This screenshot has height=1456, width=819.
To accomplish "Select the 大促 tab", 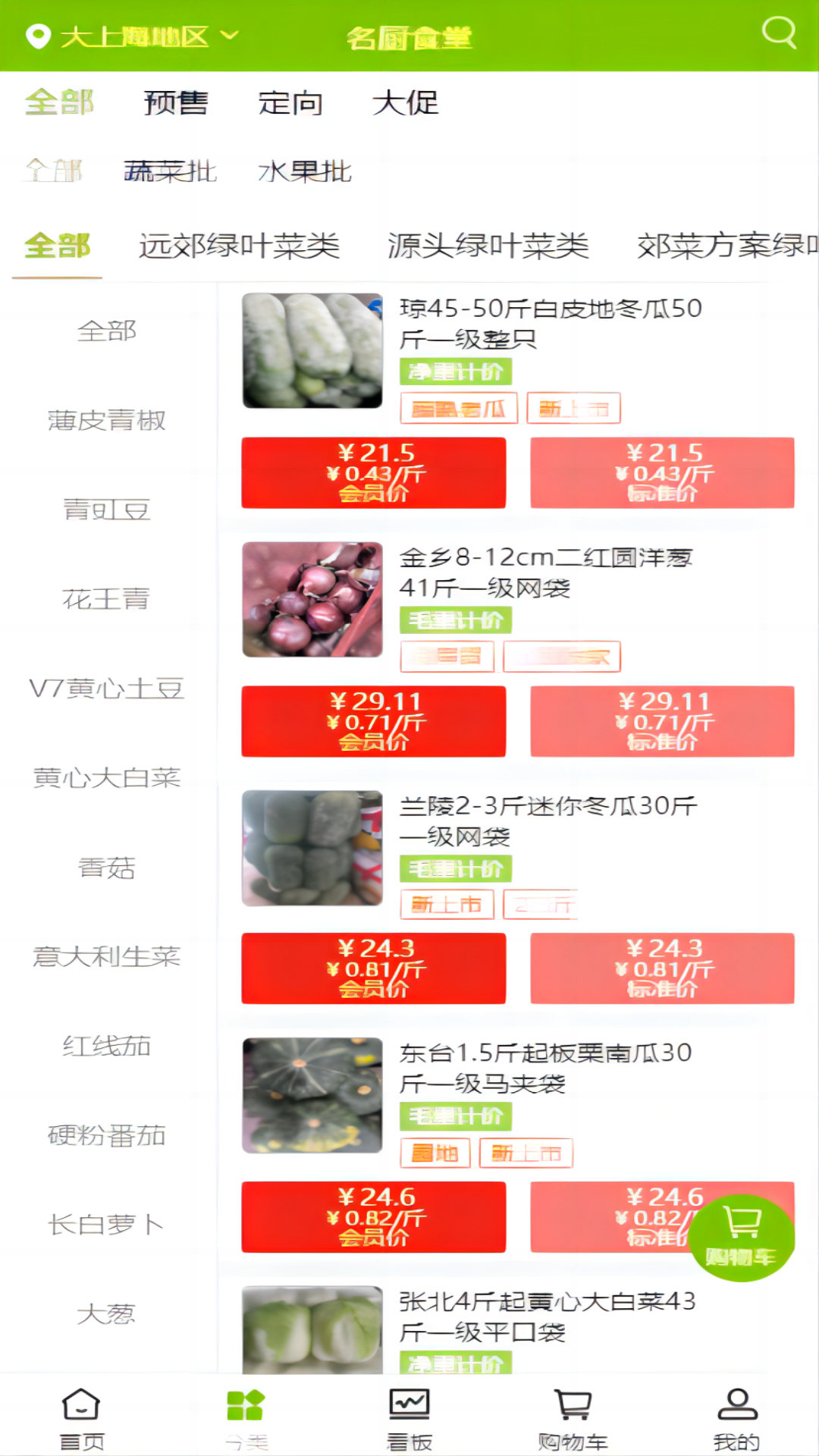I will coord(405,103).
